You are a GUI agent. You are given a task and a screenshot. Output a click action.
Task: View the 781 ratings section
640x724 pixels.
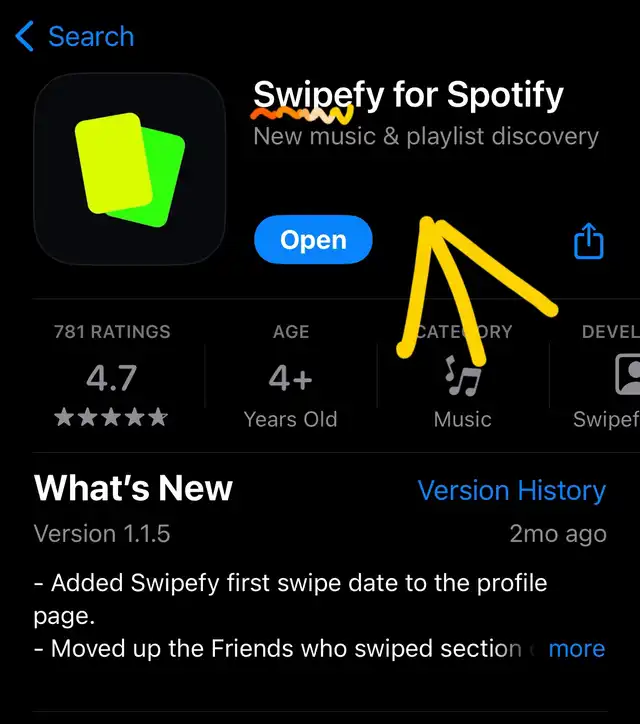(x=112, y=375)
